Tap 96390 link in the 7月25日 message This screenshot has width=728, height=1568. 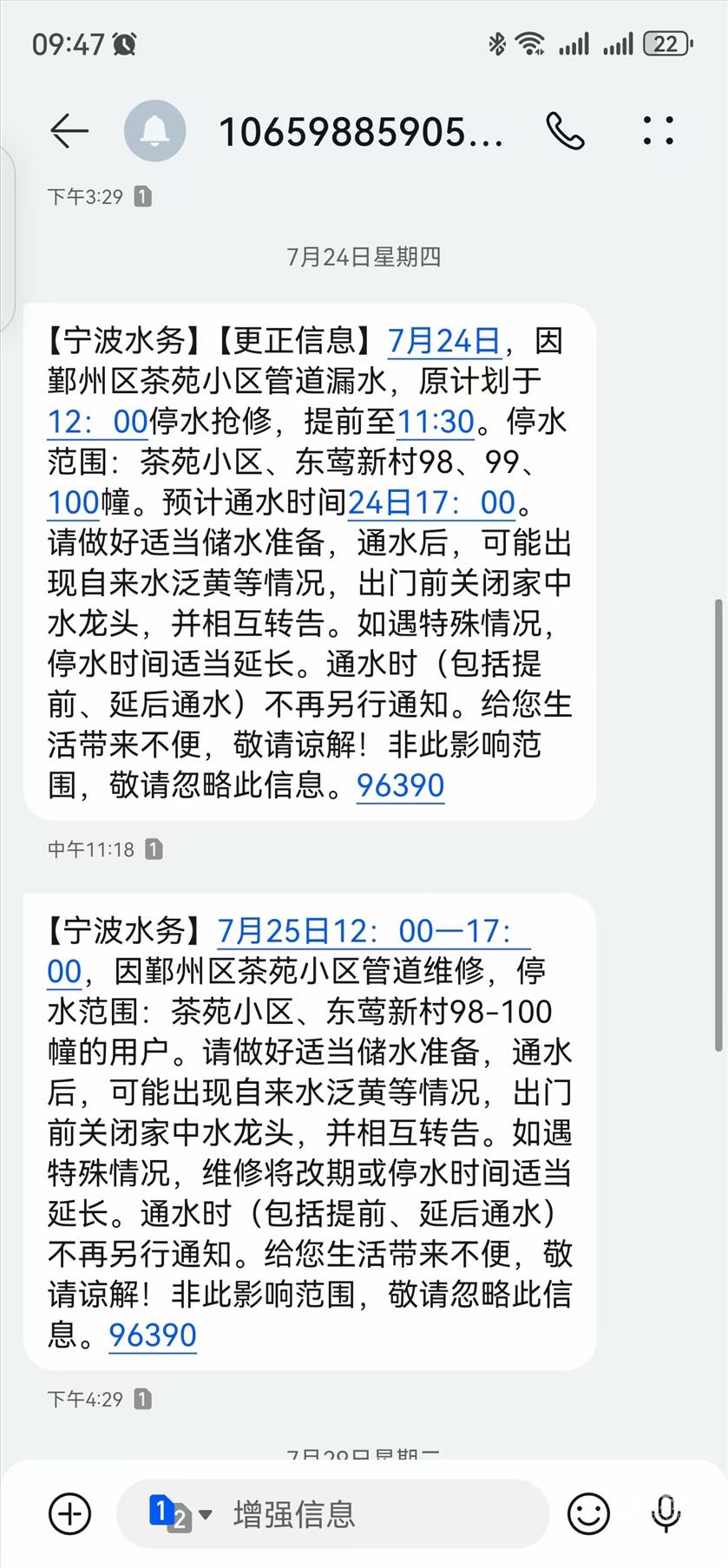153,1335
